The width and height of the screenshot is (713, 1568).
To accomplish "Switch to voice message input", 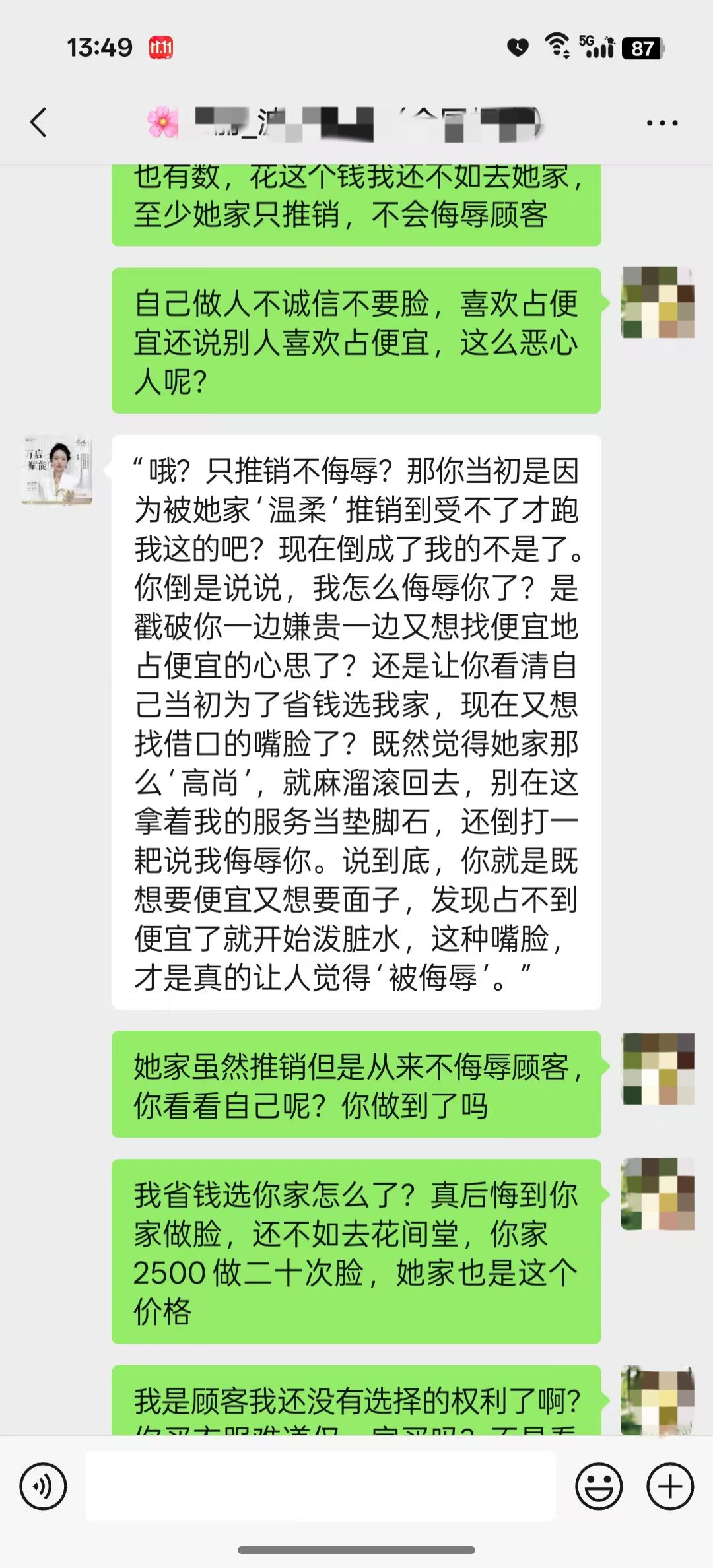I will 43,1487.
